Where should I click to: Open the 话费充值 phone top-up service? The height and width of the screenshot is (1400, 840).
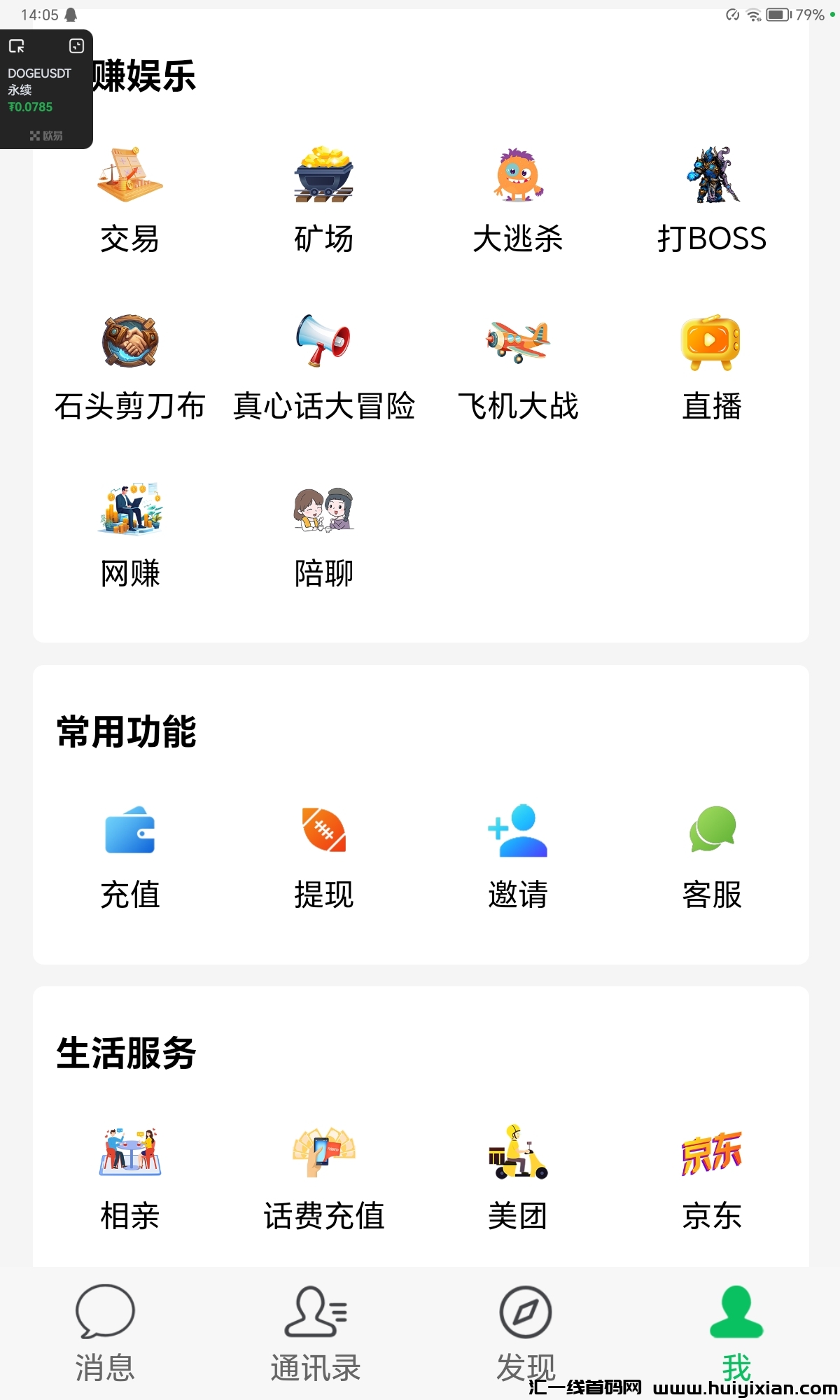click(324, 1183)
